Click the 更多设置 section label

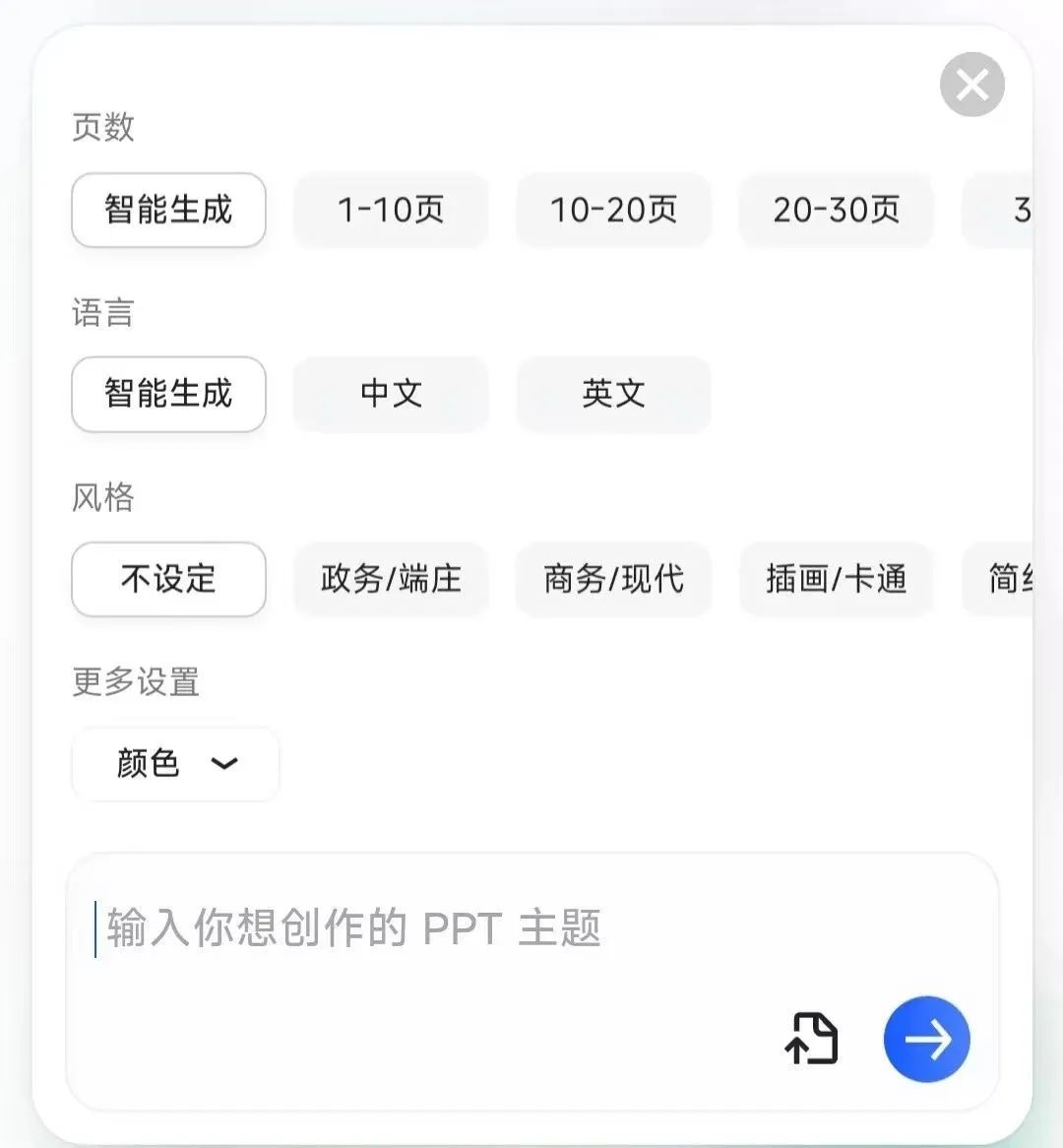(136, 681)
